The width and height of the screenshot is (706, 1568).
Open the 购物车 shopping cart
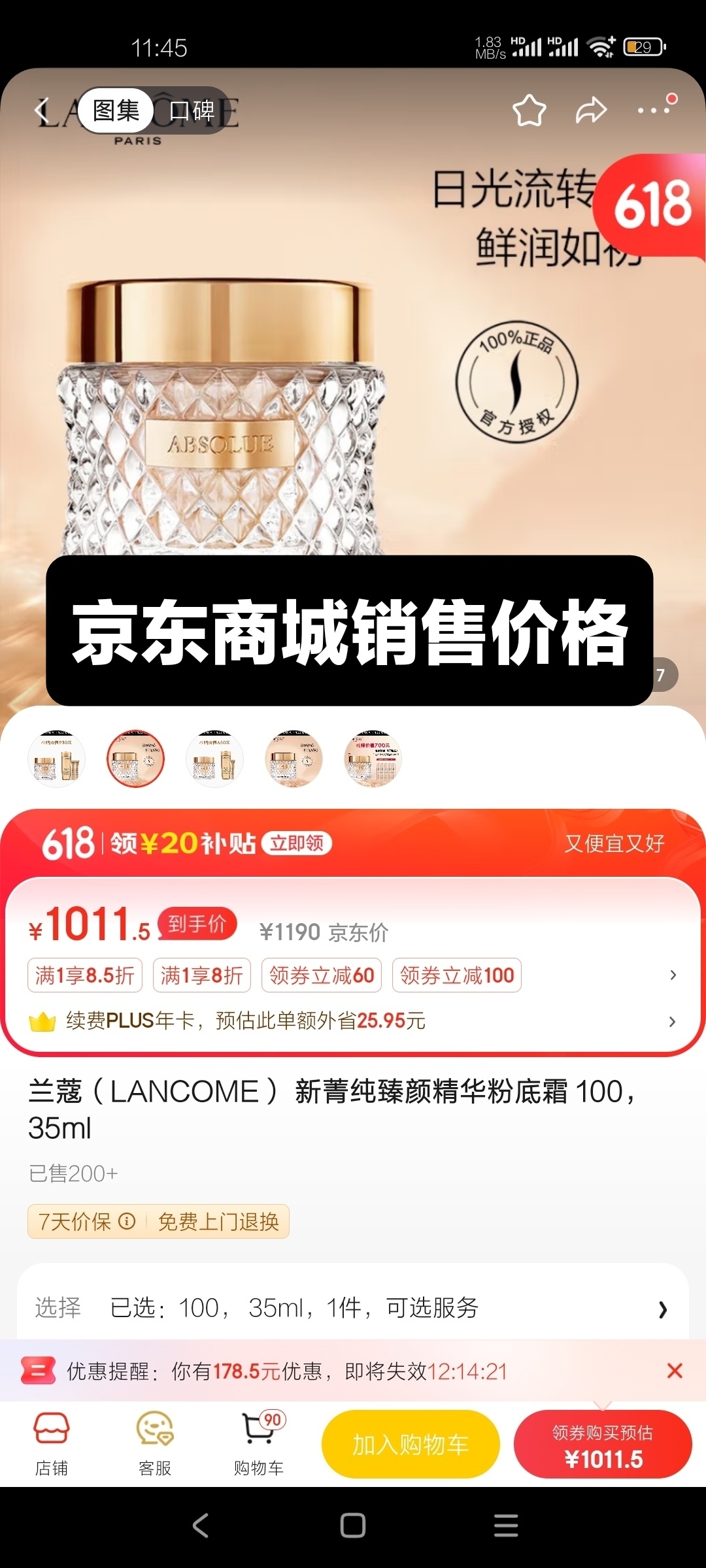point(258,1444)
